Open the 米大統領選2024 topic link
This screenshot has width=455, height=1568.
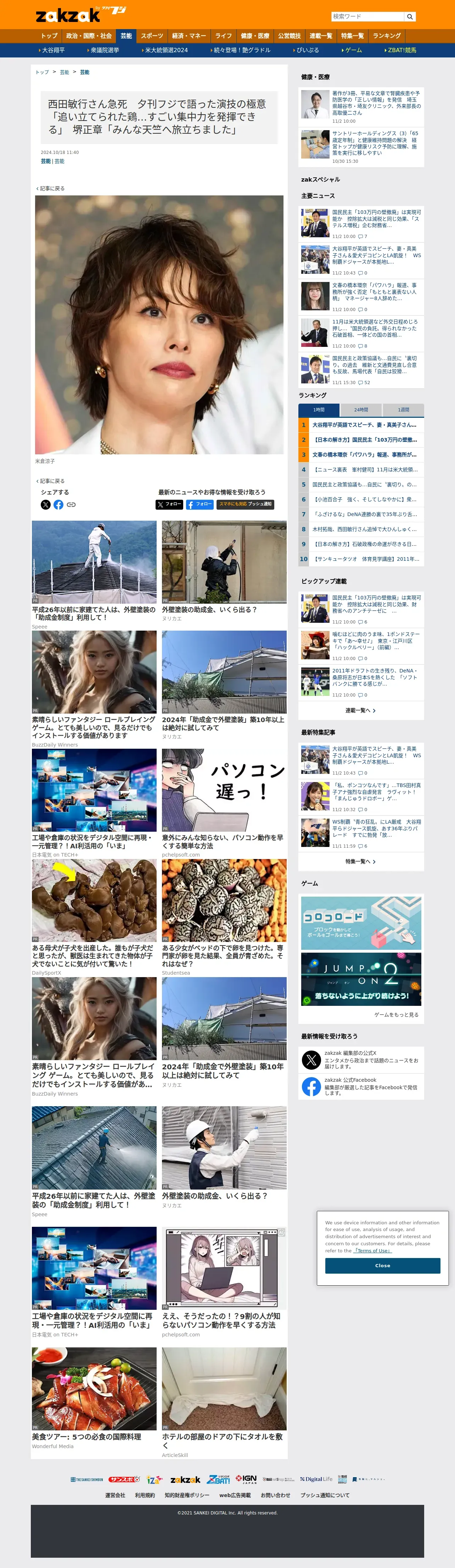point(165,50)
